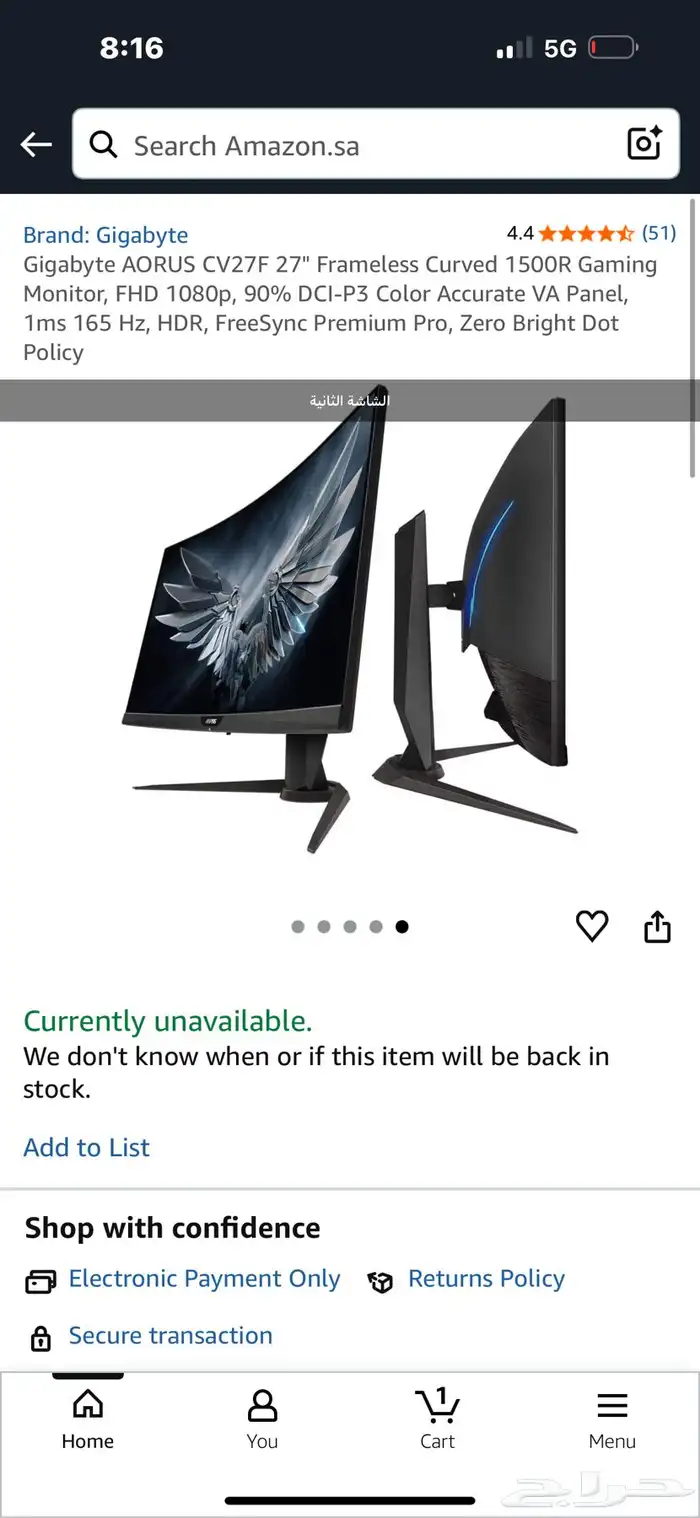700x1518 pixels.
Task: Switch to the Home tab
Action: [88, 1420]
